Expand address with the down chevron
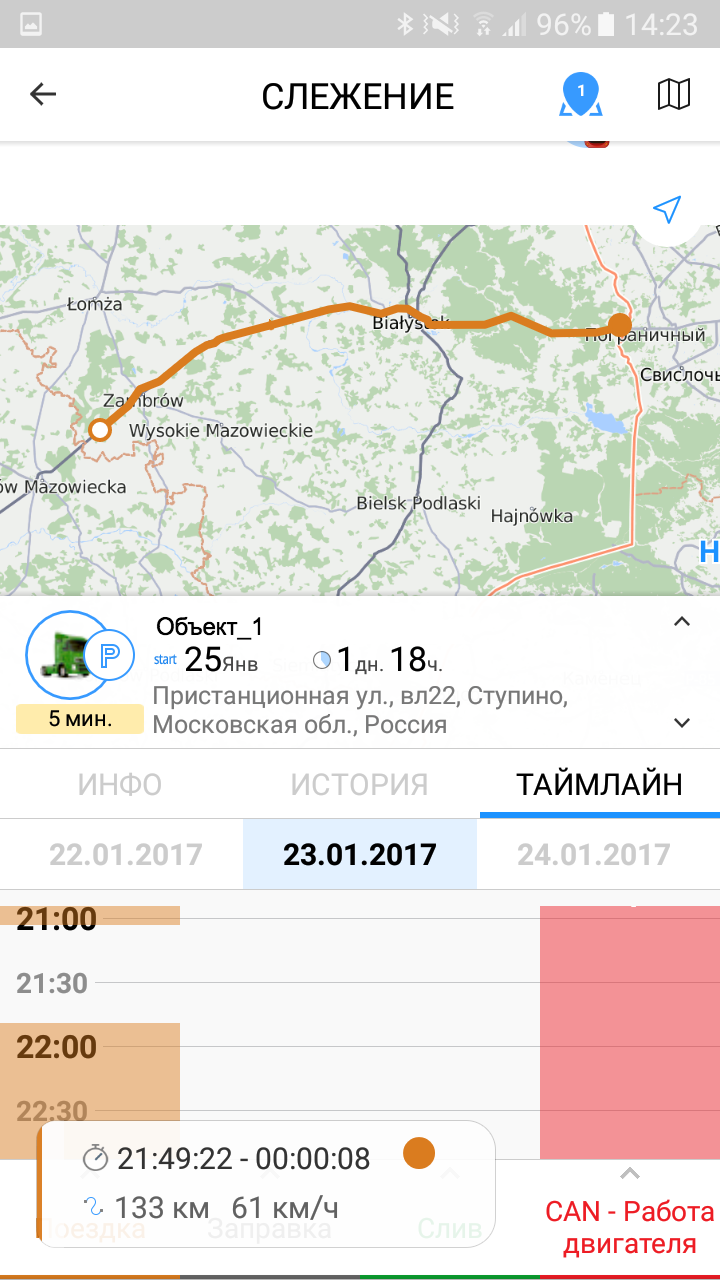This screenshot has height=1280, width=720. click(x=682, y=722)
